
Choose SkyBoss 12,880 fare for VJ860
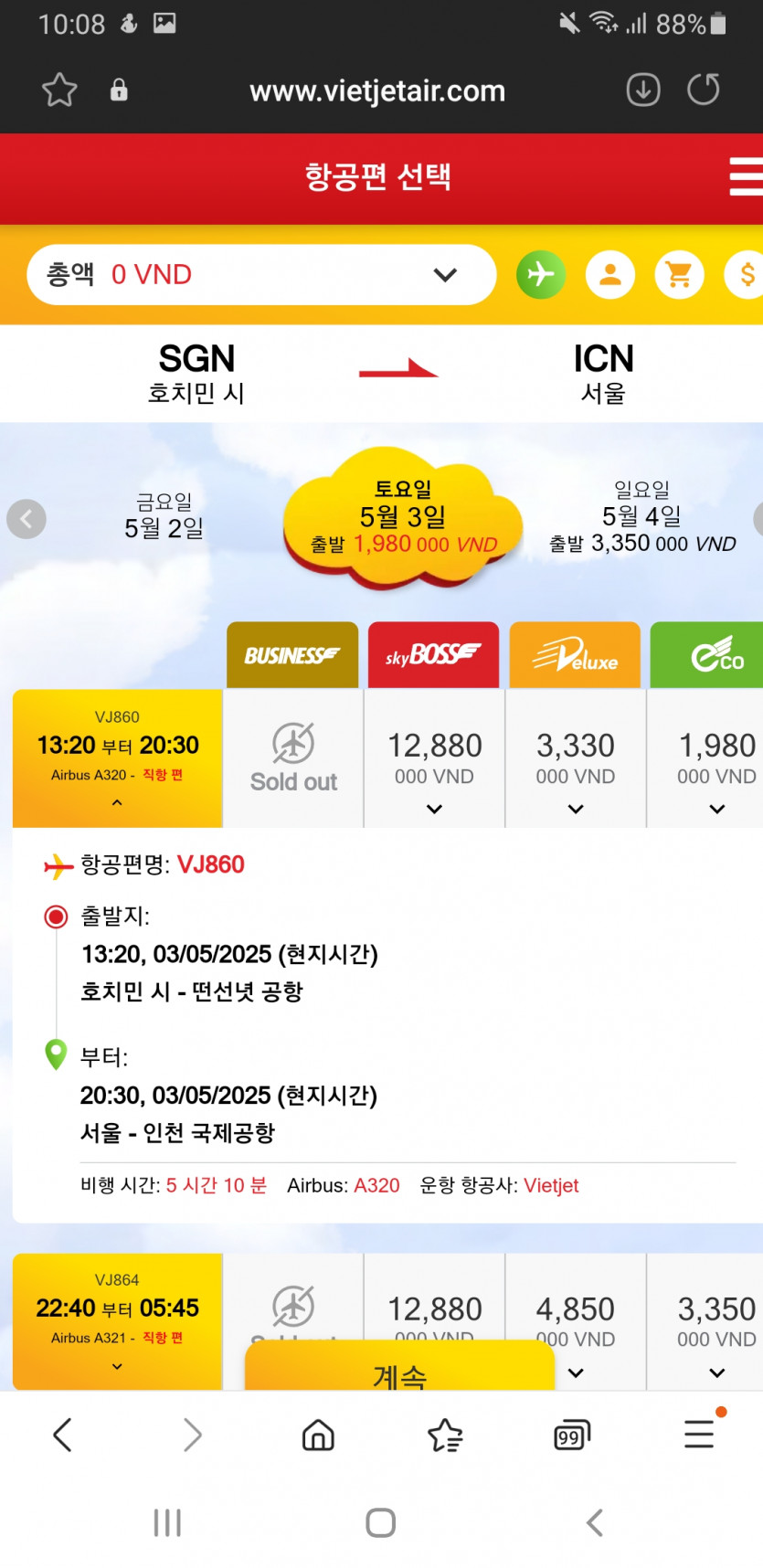coord(434,759)
